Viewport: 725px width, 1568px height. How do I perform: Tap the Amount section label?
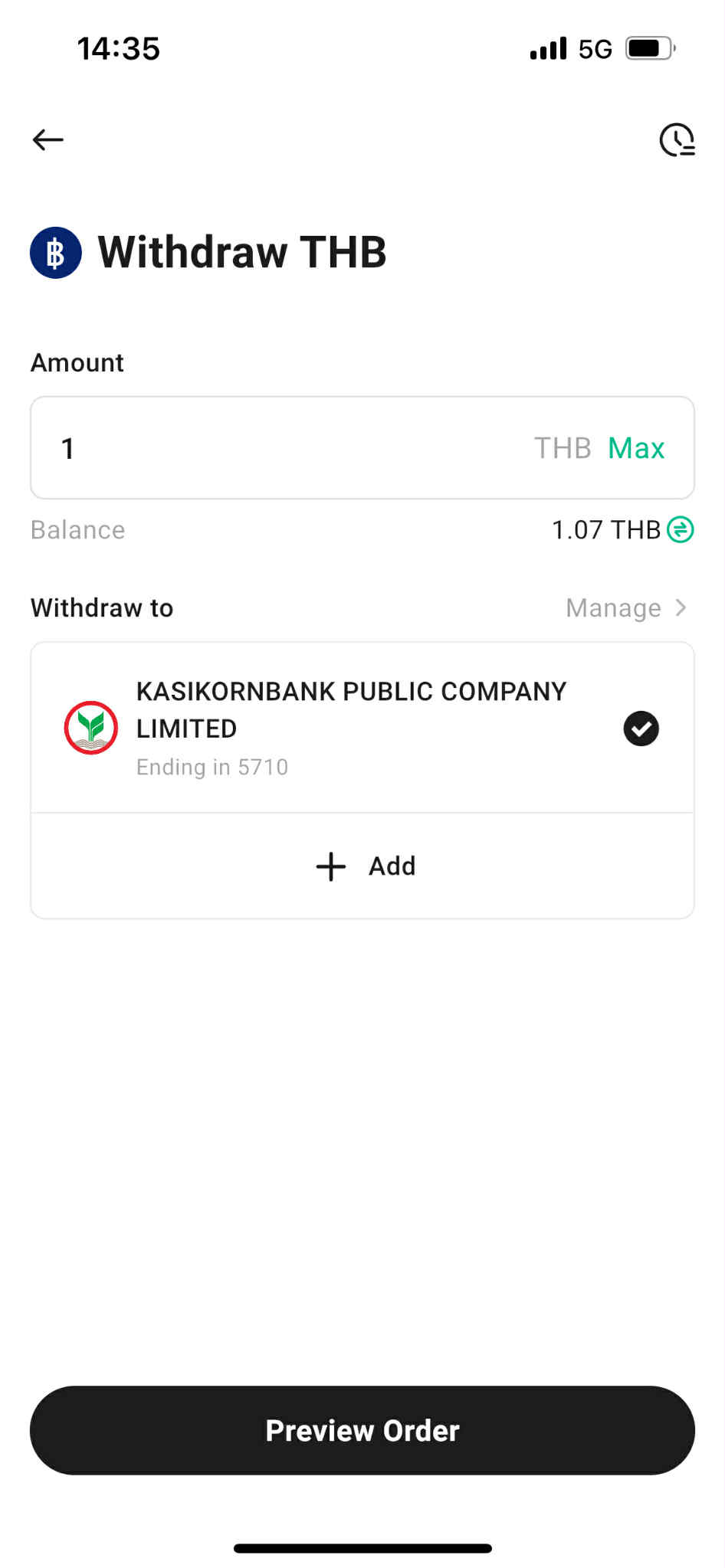77,362
